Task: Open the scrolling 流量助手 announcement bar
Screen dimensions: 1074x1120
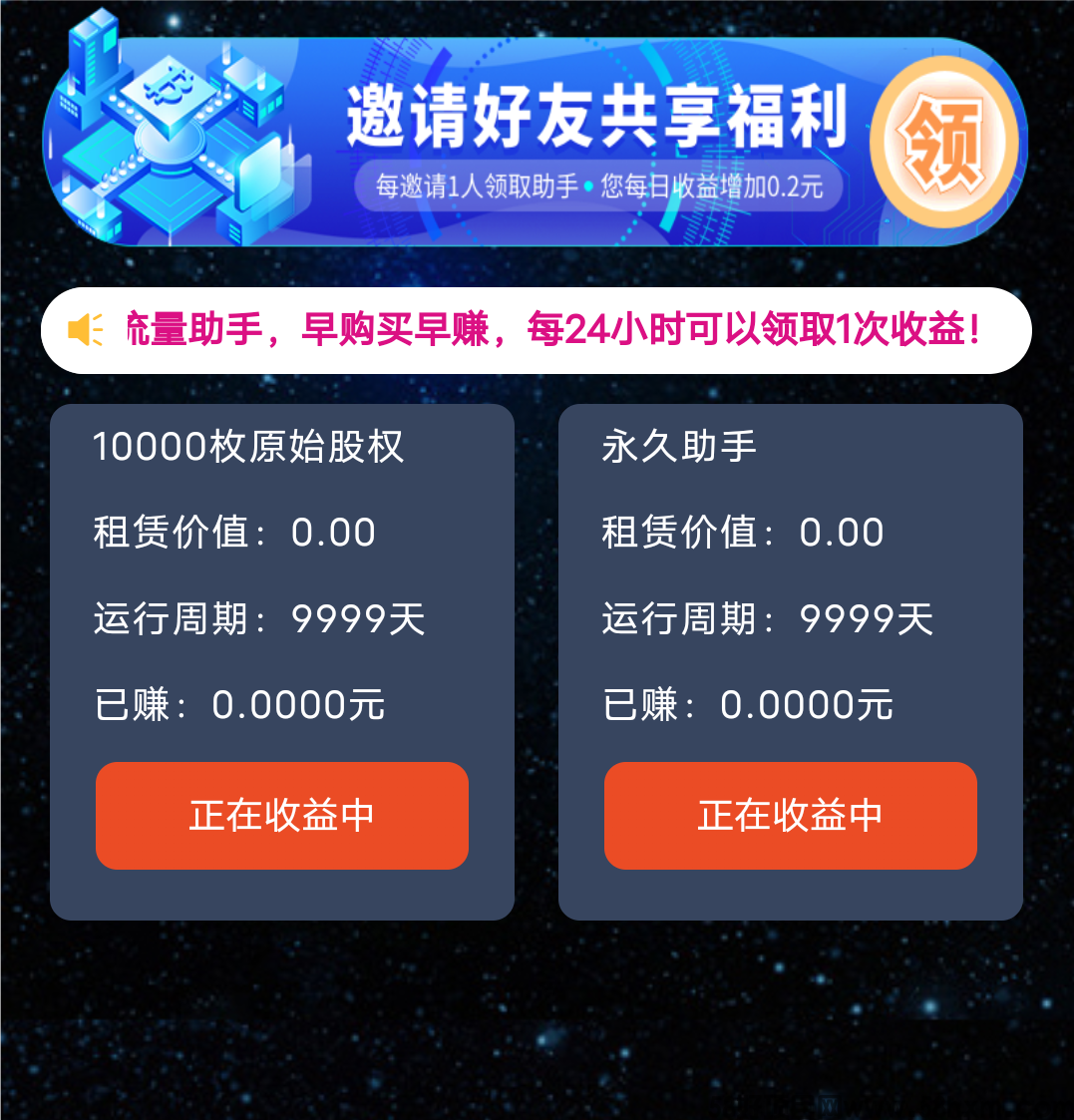Action: pyautogui.click(x=537, y=330)
